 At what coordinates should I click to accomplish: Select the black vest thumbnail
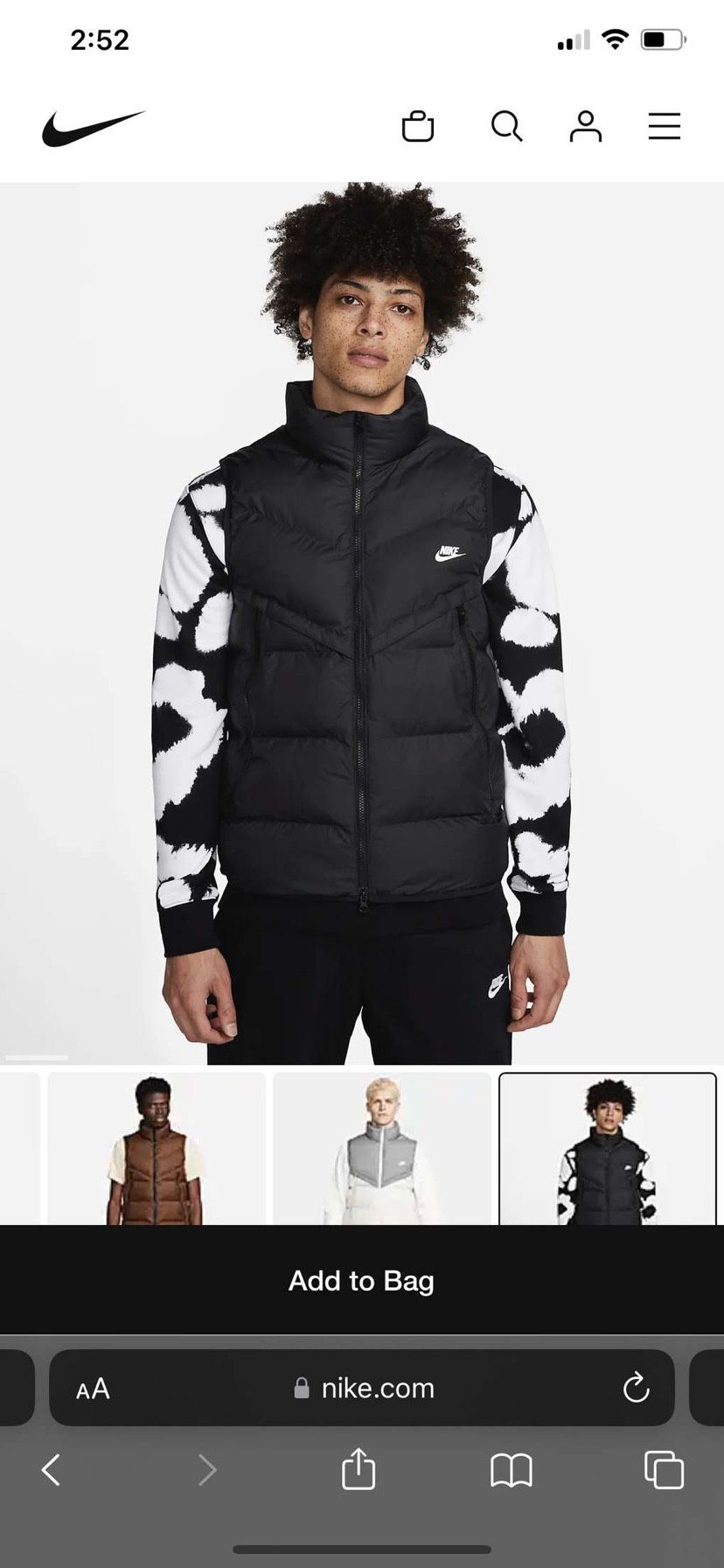click(x=607, y=1148)
